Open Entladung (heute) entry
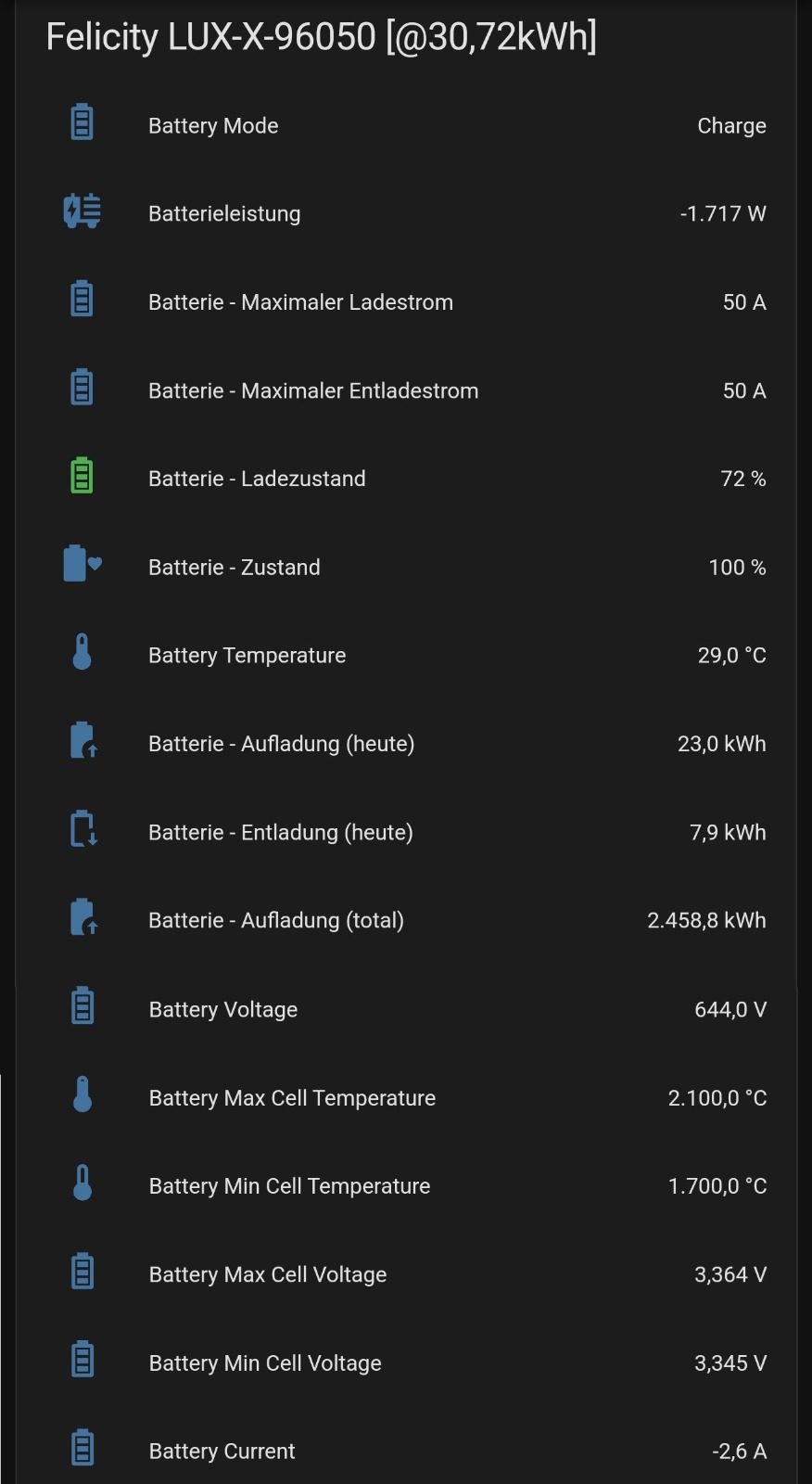The height and width of the screenshot is (1484, 812). (x=406, y=832)
